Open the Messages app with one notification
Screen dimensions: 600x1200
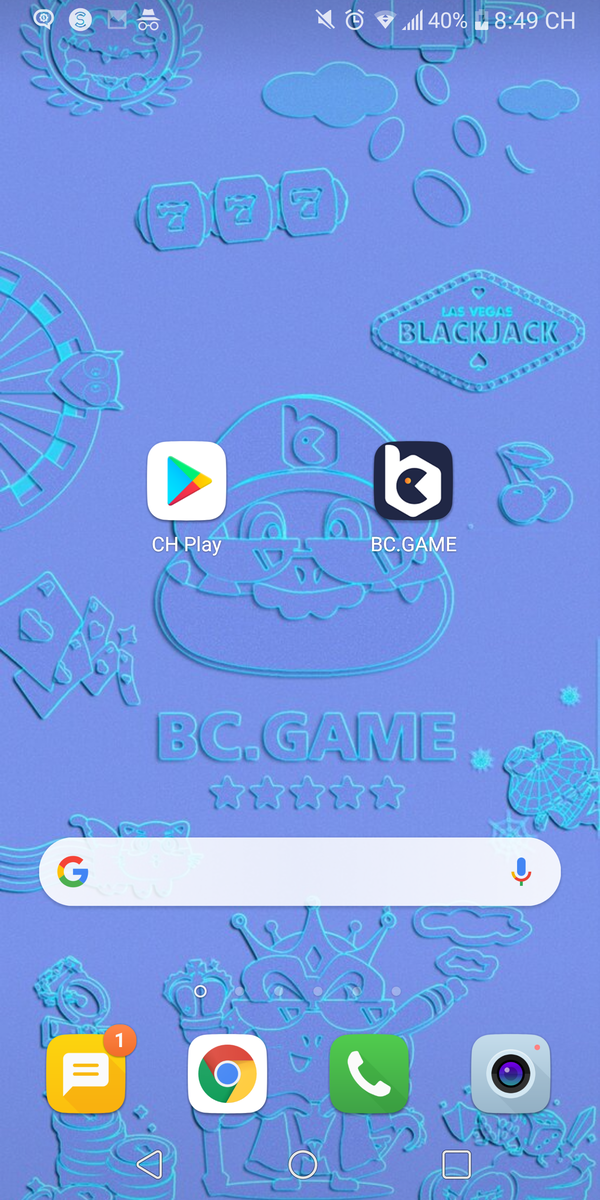pyautogui.click(x=86, y=1075)
